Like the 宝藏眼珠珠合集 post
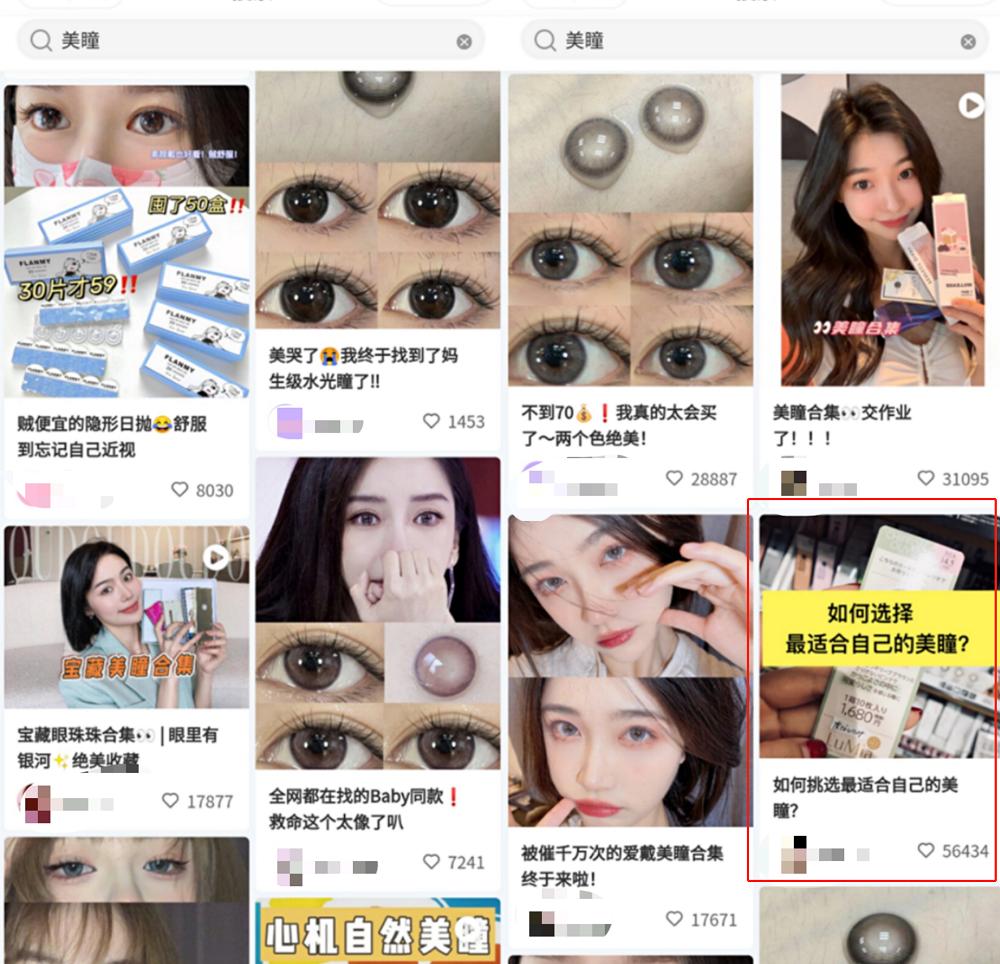1000x964 pixels. click(x=170, y=801)
